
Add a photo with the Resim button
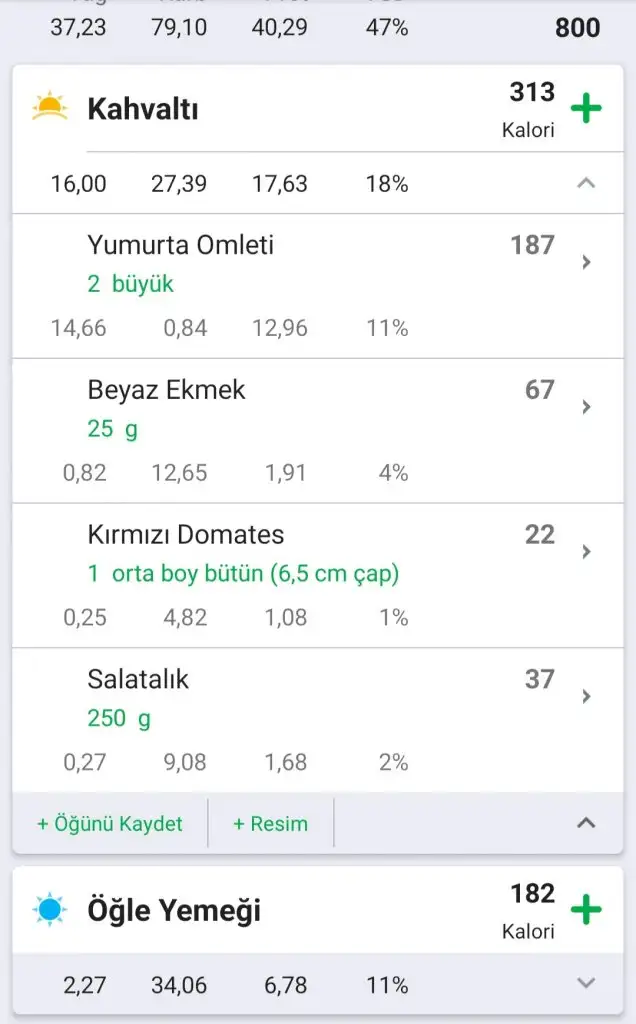coord(270,824)
